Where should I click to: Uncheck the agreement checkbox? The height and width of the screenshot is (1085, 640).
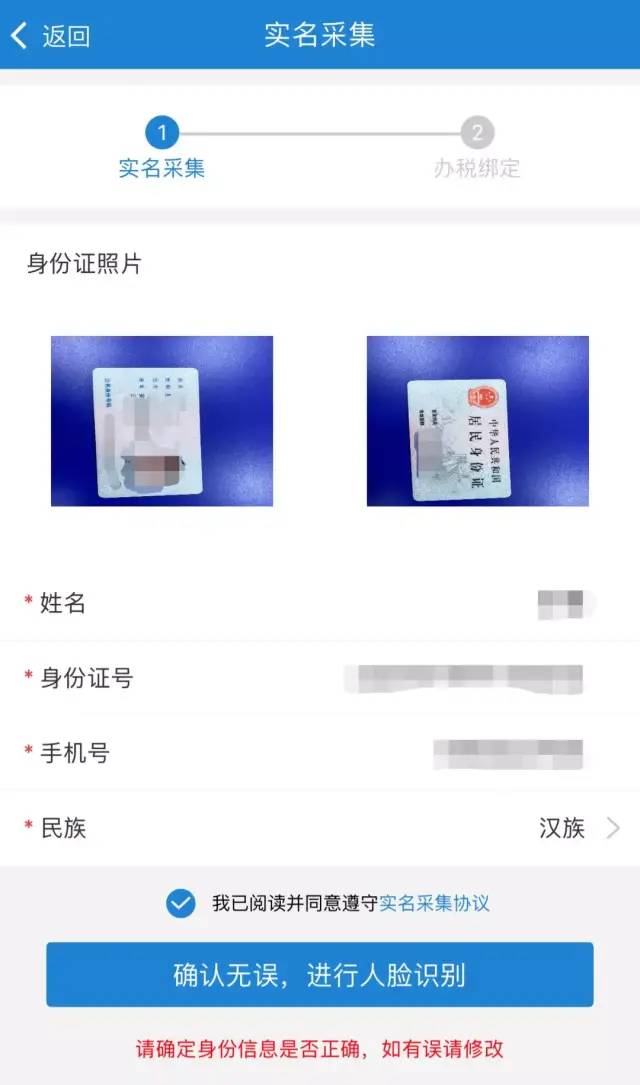[181, 903]
